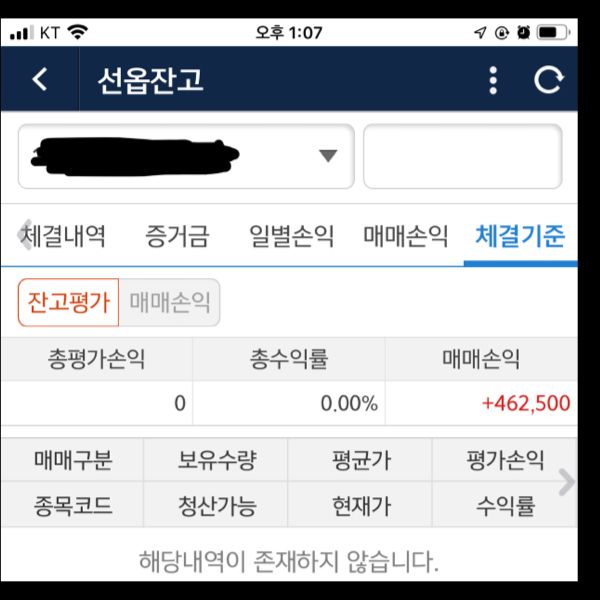Viewport: 600px width, 600px height.
Task: Tap the empty field beside the account dropdown
Action: [x=462, y=157]
